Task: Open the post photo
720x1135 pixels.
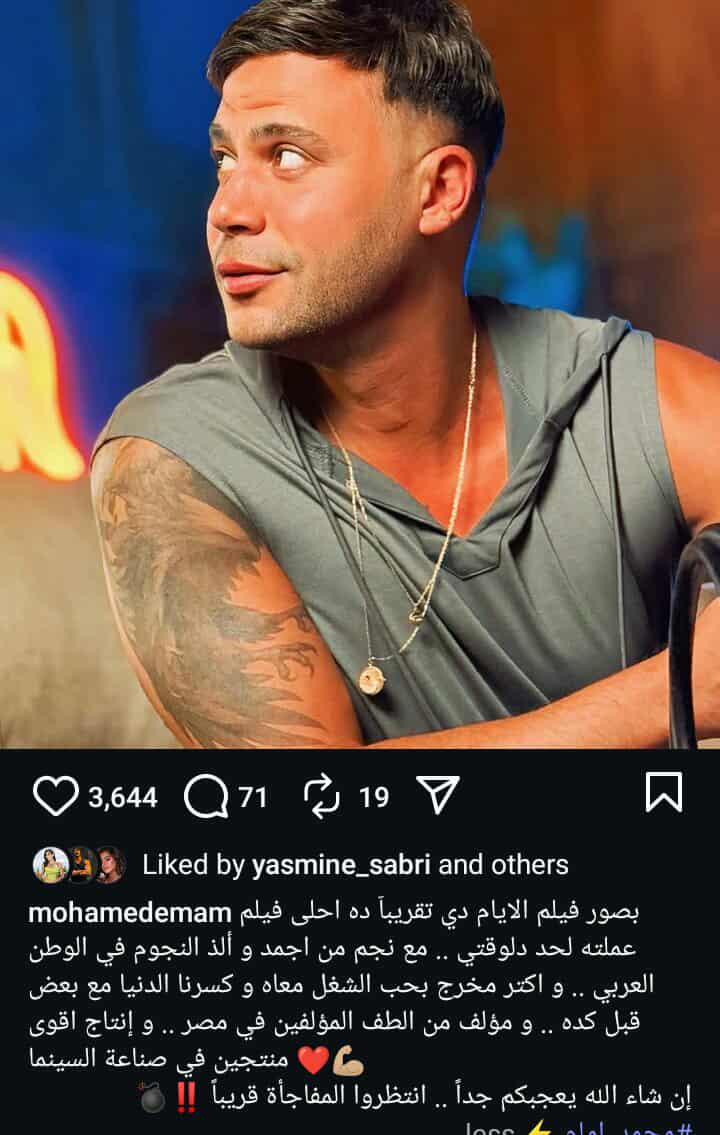Action: 360,380
